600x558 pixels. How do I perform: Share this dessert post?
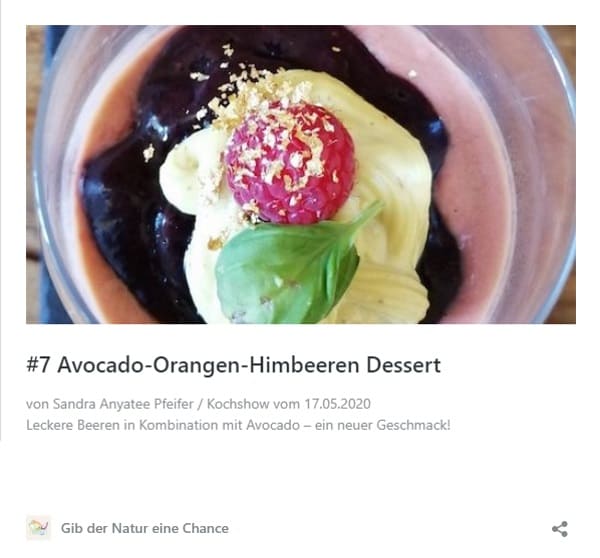(x=560, y=529)
